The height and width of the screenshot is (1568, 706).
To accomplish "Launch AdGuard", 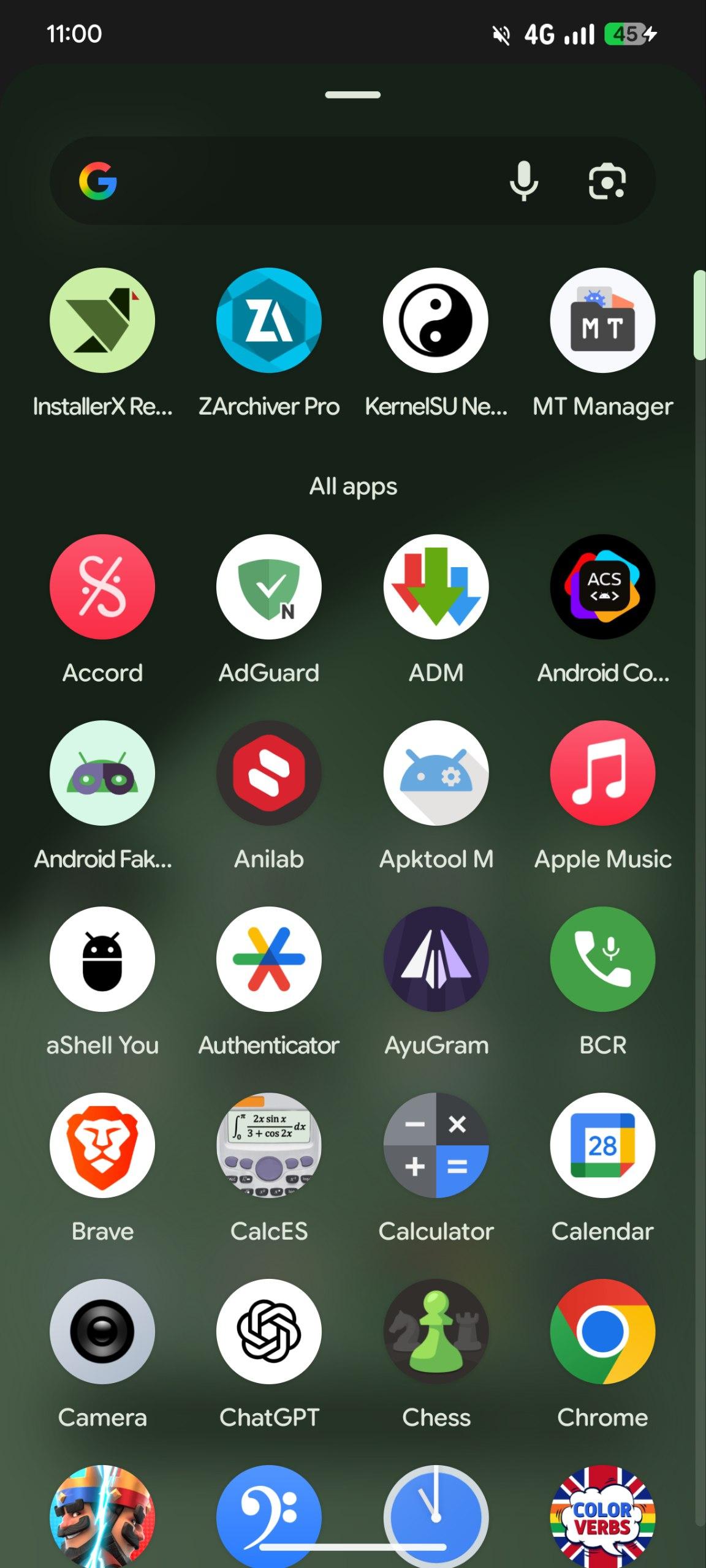I will coord(269,587).
